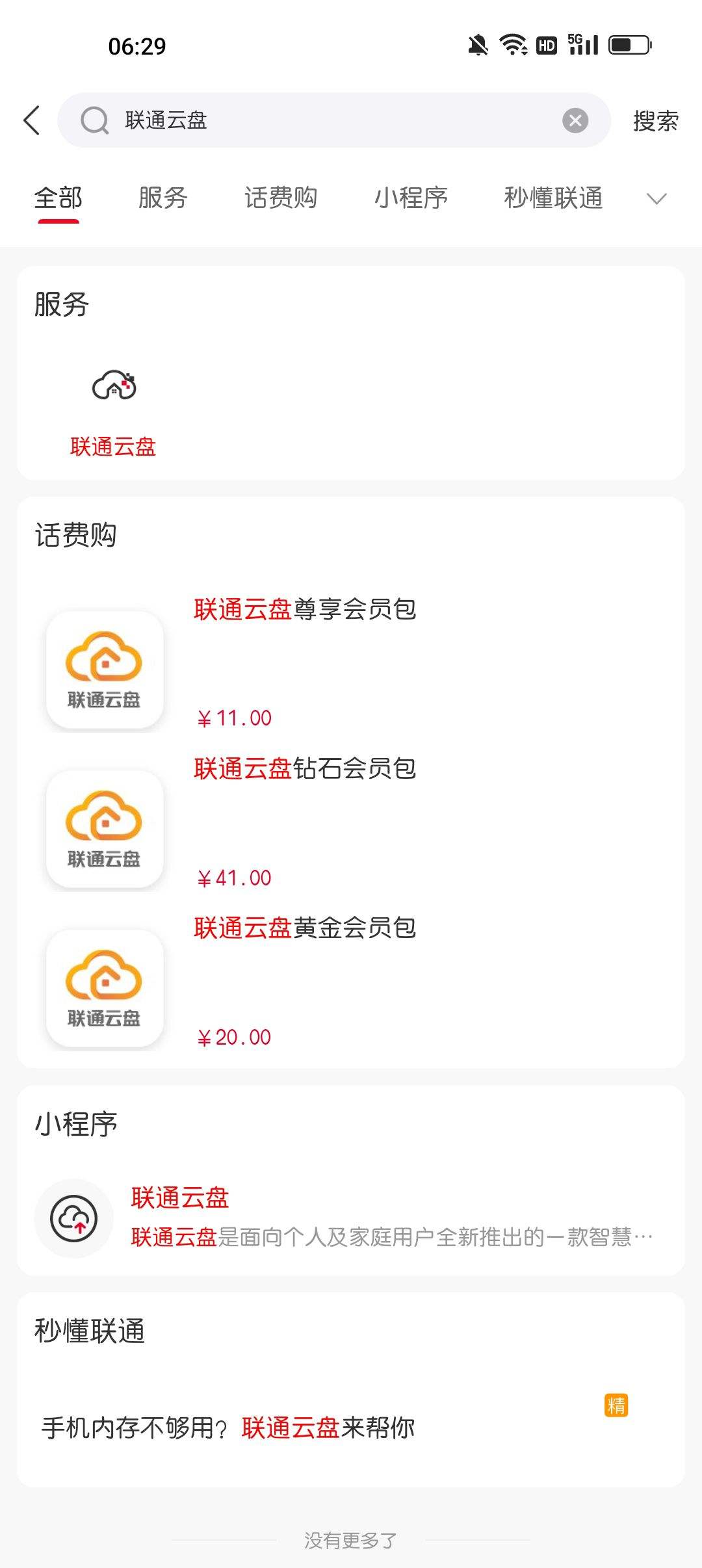The image size is (702, 1568).
Task: Clear the search text with the X icon
Action: (x=575, y=120)
